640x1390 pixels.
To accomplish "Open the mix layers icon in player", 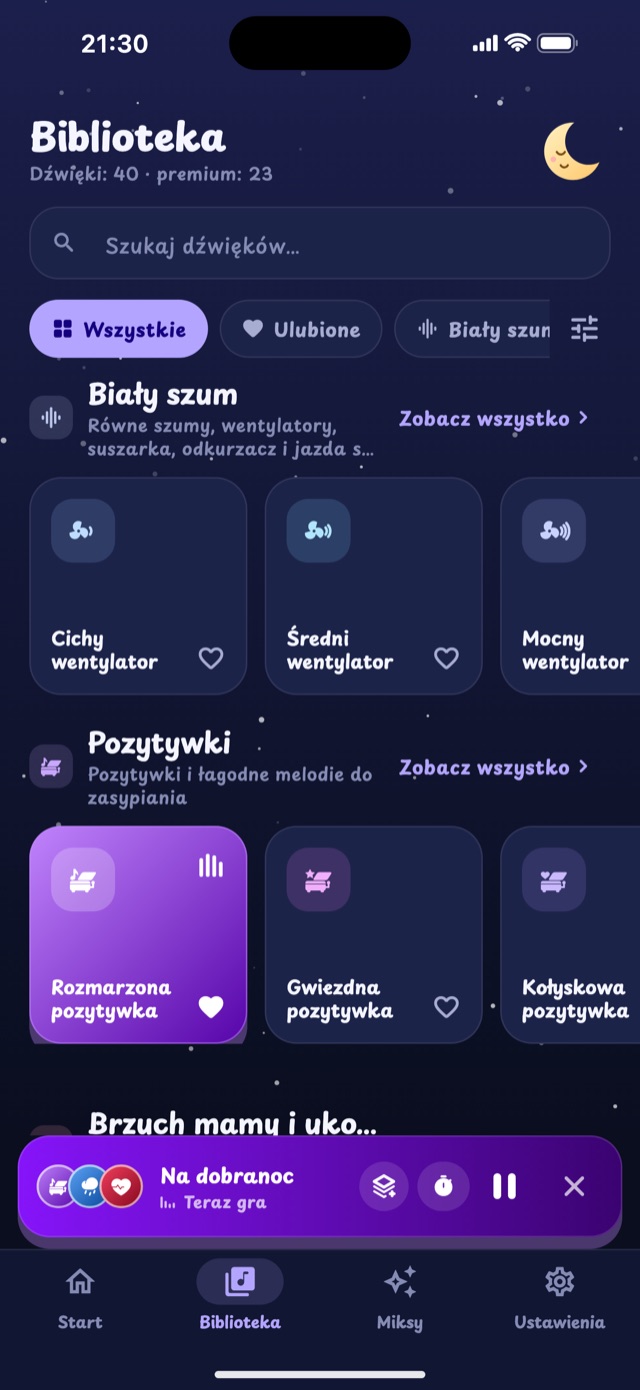I will (x=384, y=1186).
